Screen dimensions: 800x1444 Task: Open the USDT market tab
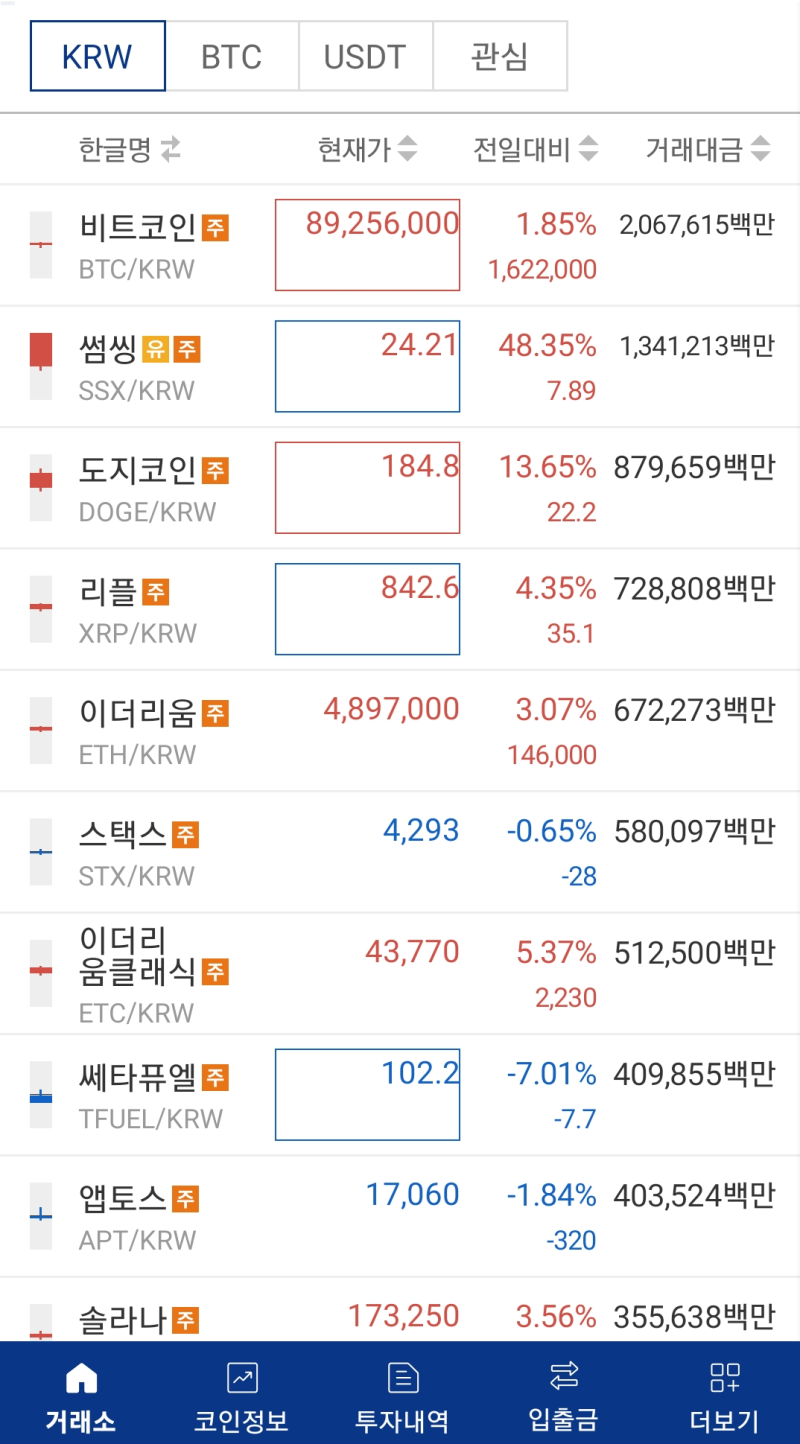(x=365, y=55)
